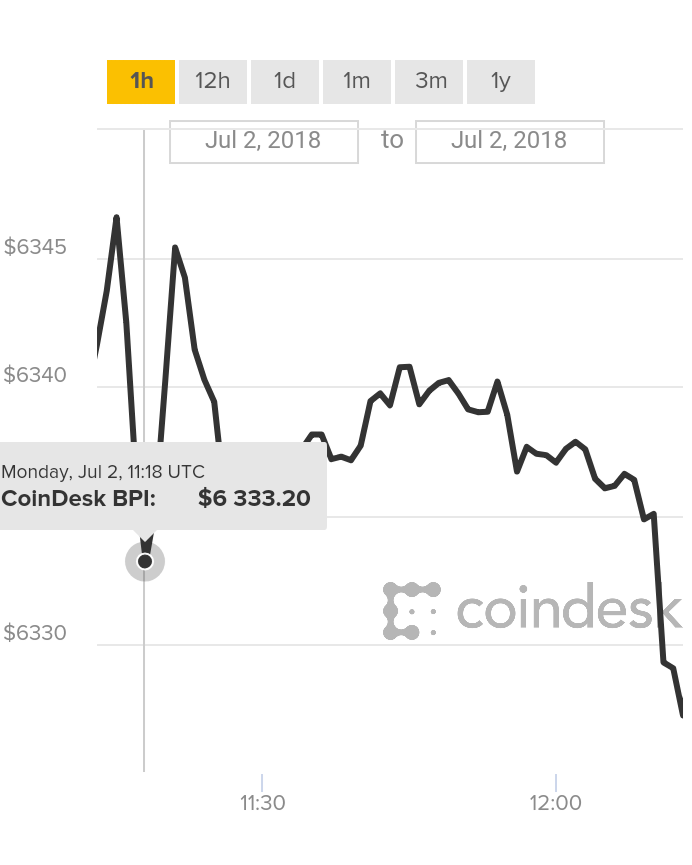This screenshot has width=692, height=865.
Task: Show the 1d price chart
Action: coord(285,82)
